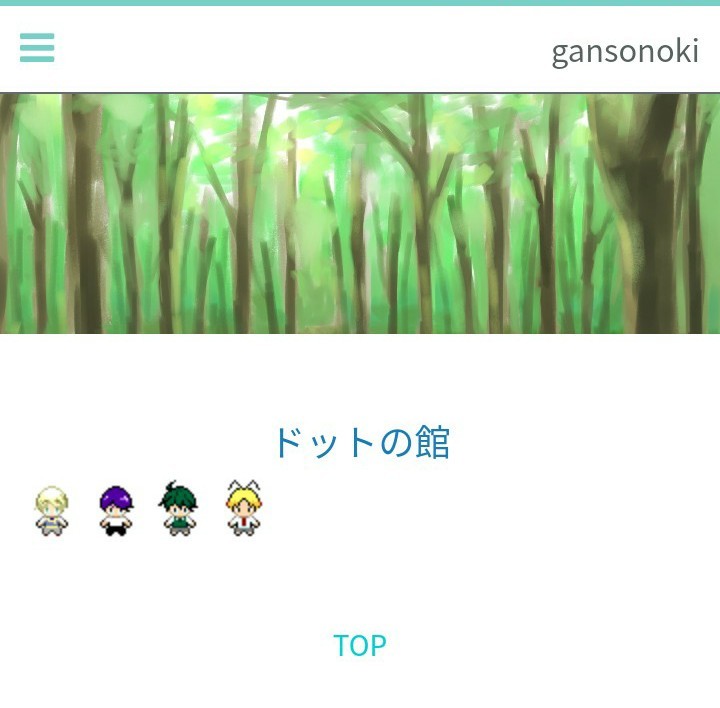Tap the gansonoki site title
Image resolution: width=720 pixels, height=708 pixels.
click(624, 51)
